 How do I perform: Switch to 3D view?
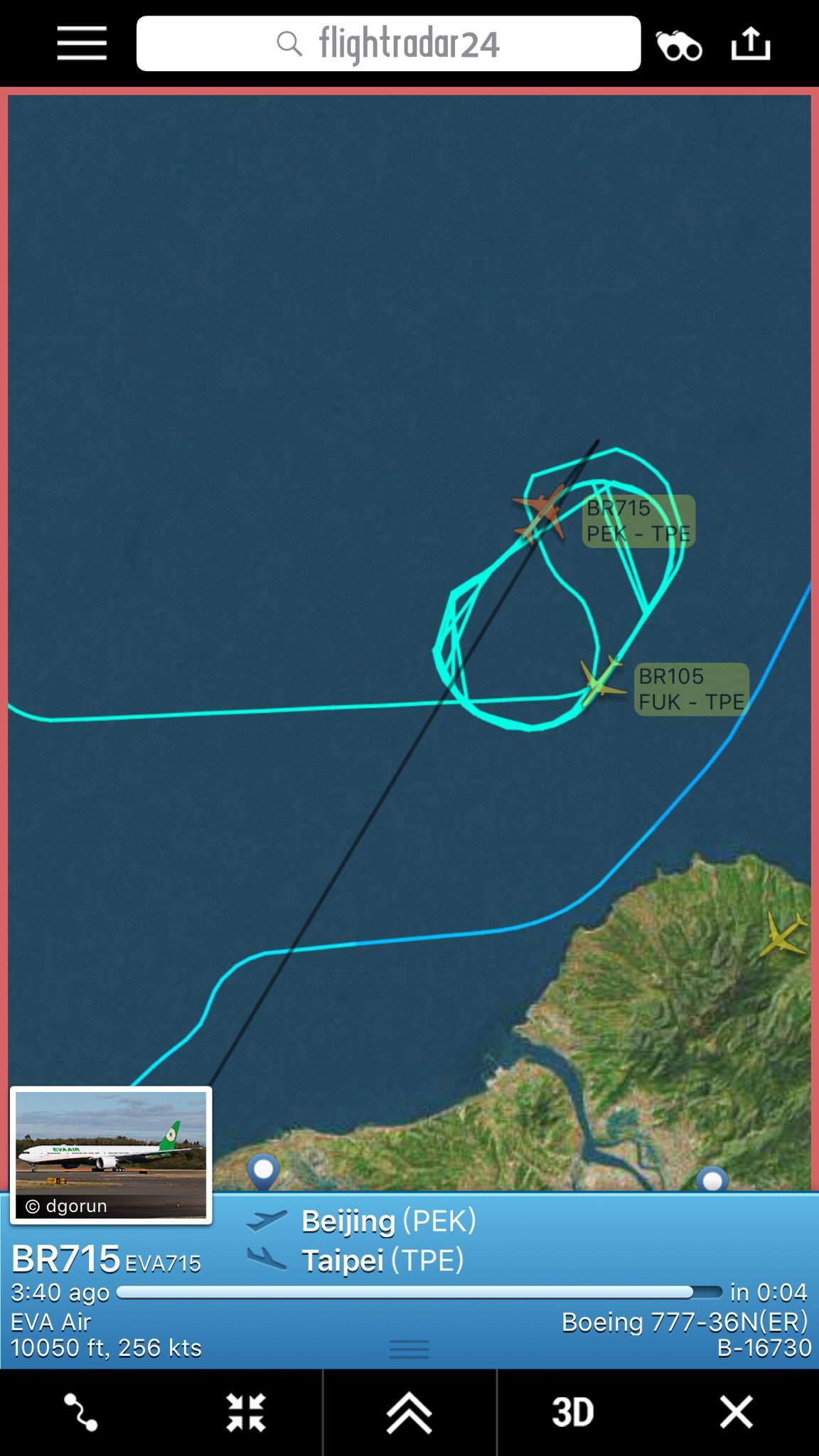pos(572,1412)
